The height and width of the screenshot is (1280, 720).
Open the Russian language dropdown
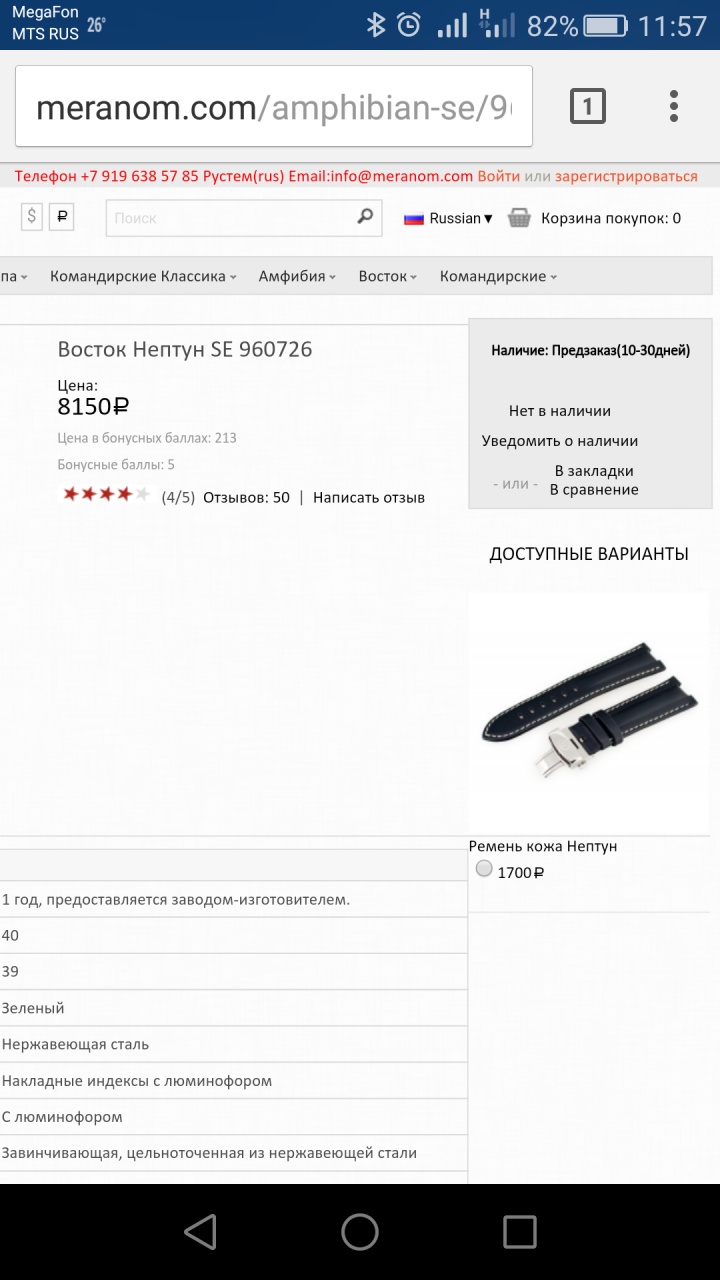click(449, 218)
